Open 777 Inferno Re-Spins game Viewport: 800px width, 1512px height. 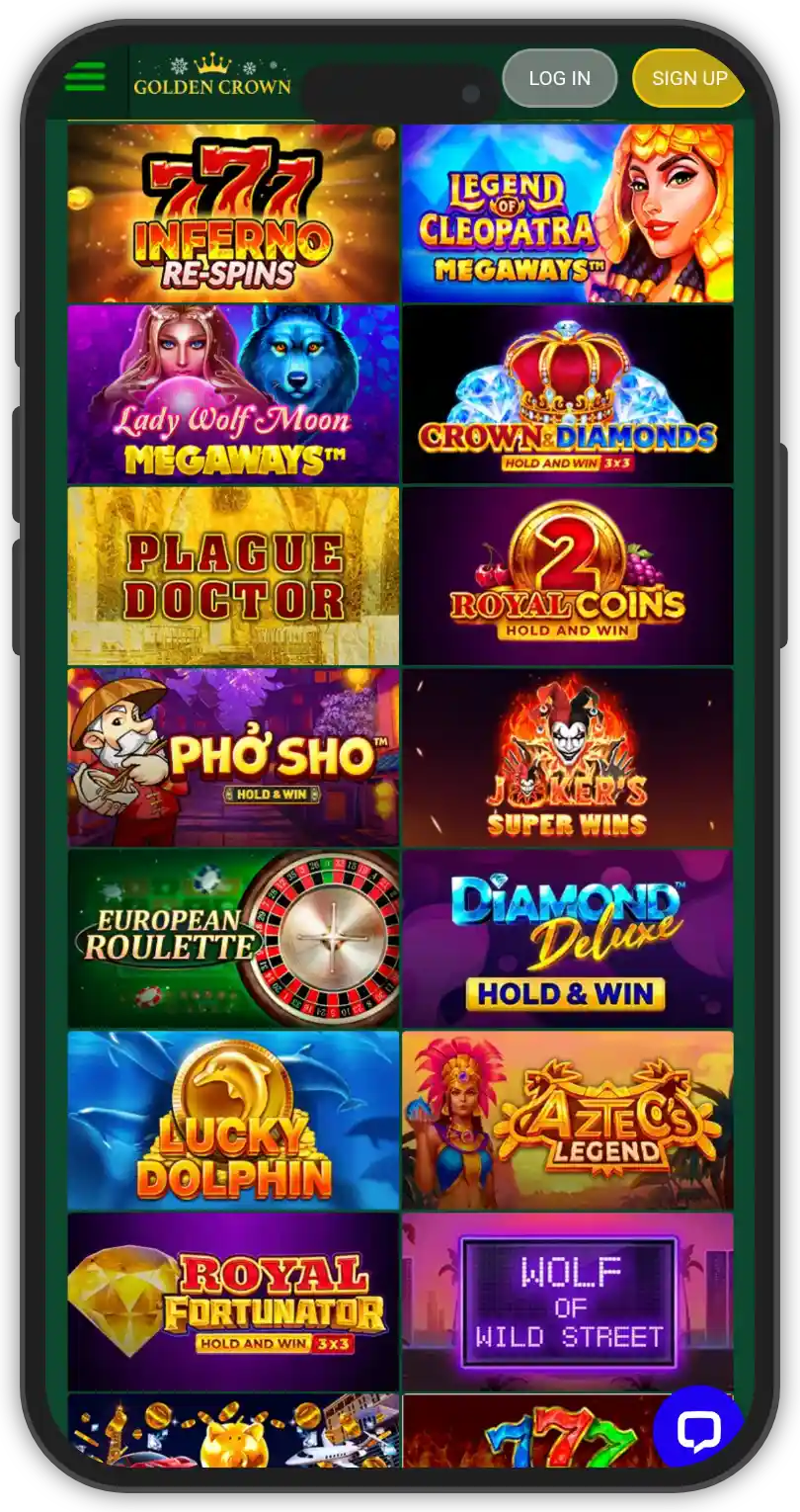233,212
